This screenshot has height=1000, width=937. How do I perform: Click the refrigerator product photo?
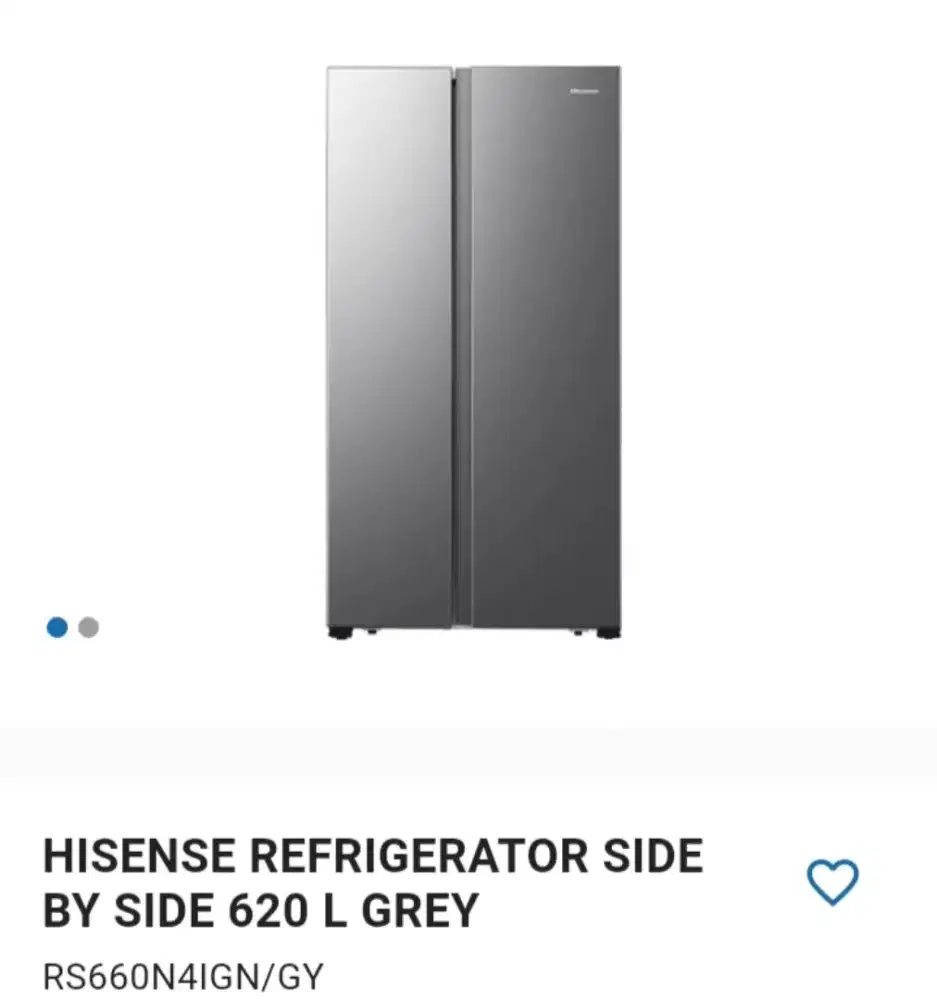pyautogui.click(x=470, y=350)
